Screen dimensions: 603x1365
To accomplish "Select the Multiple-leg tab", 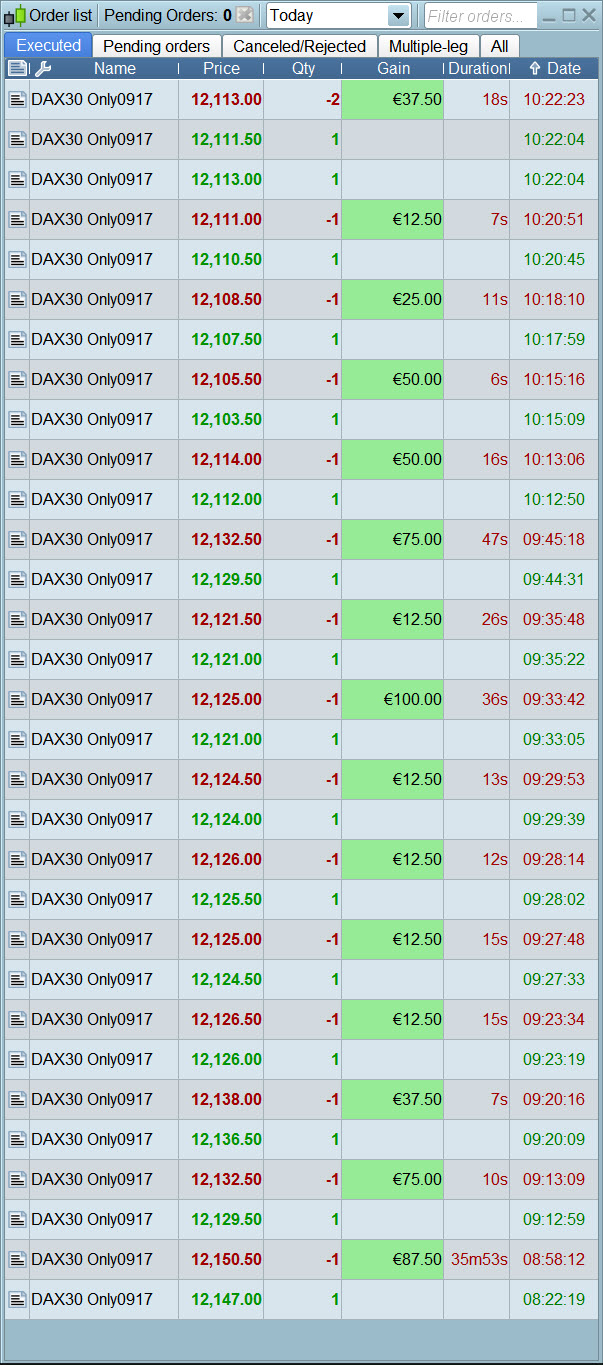I will [x=428, y=46].
